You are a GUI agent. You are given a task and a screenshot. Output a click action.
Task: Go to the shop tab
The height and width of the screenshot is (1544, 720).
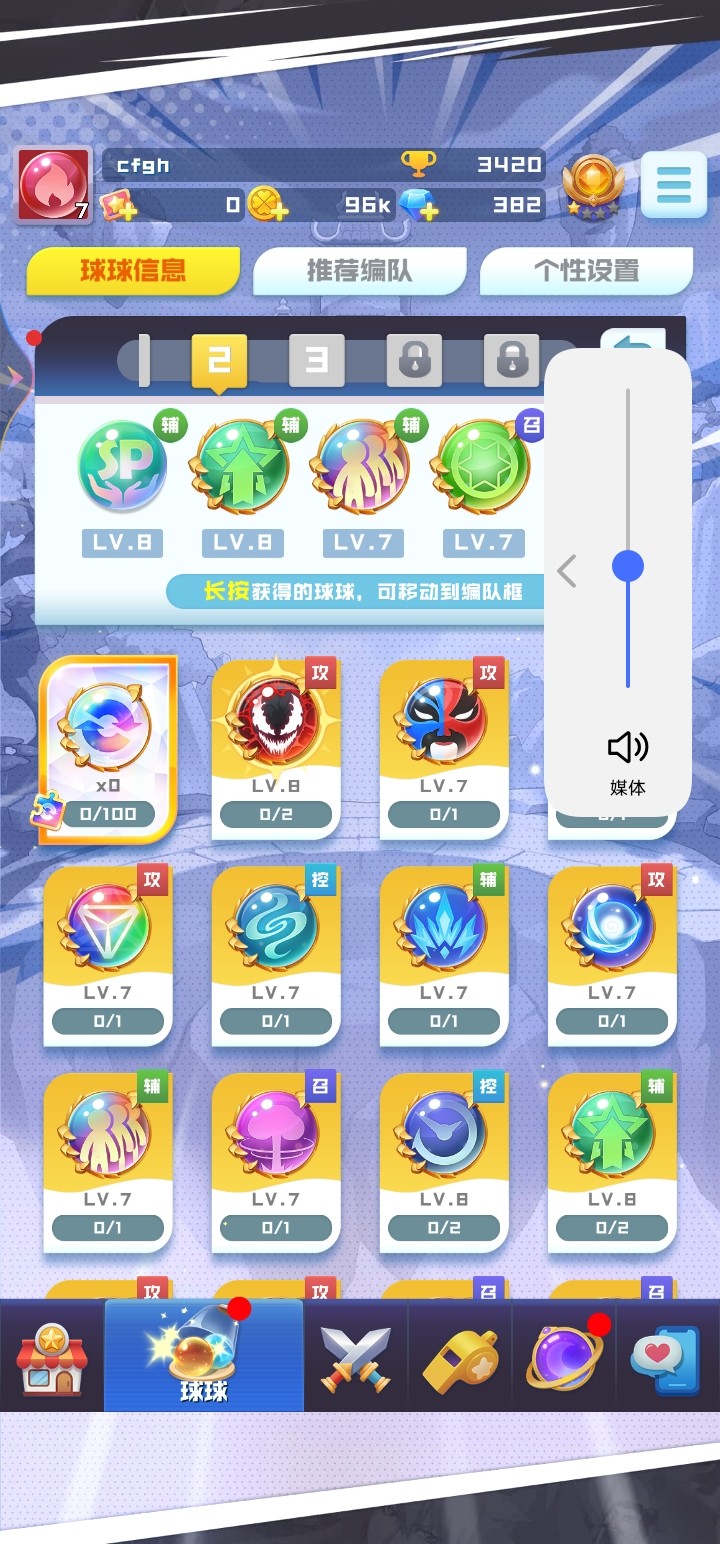coord(52,1356)
